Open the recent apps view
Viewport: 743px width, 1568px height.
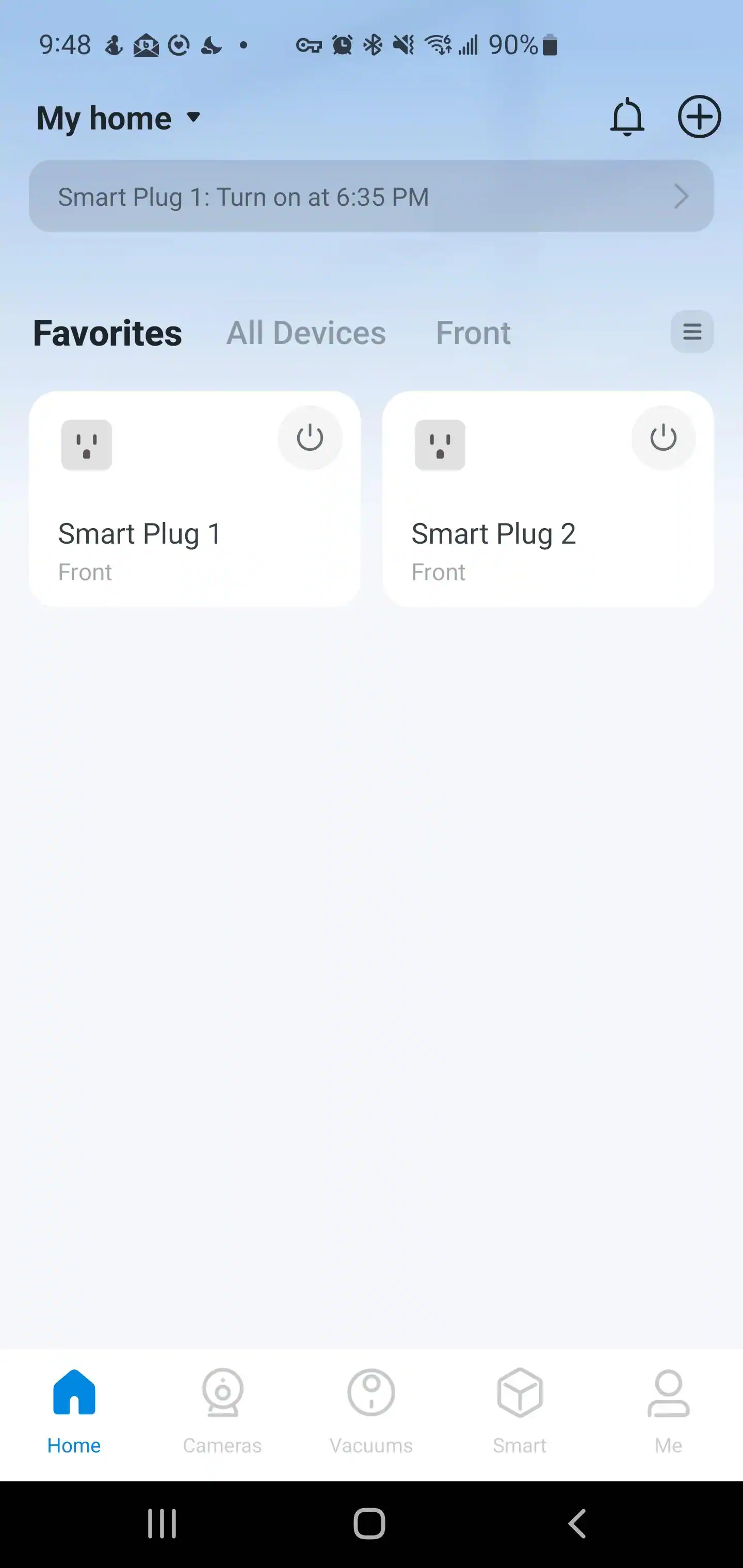pyautogui.click(x=162, y=1524)
